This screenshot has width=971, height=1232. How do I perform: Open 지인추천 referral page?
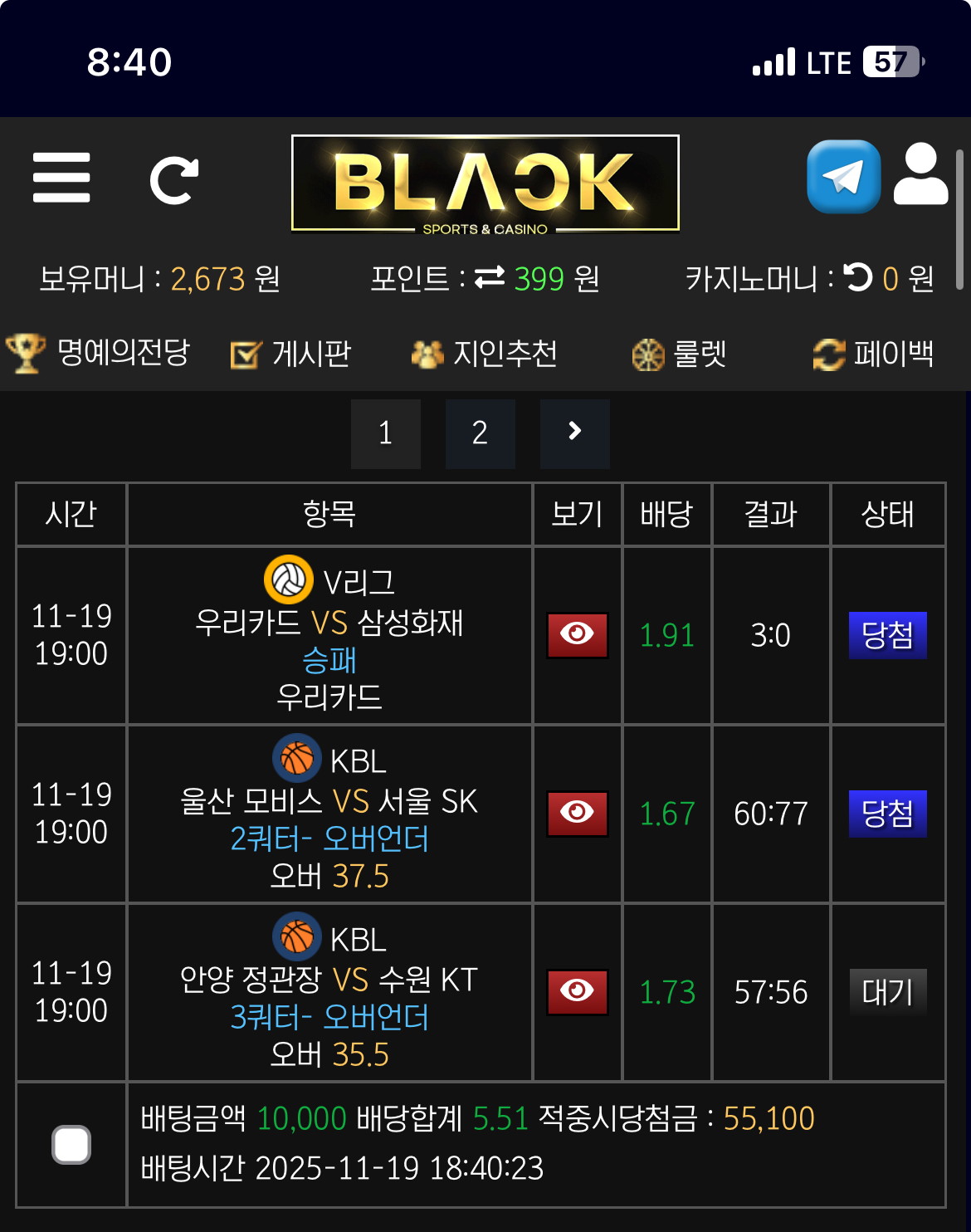485,354
